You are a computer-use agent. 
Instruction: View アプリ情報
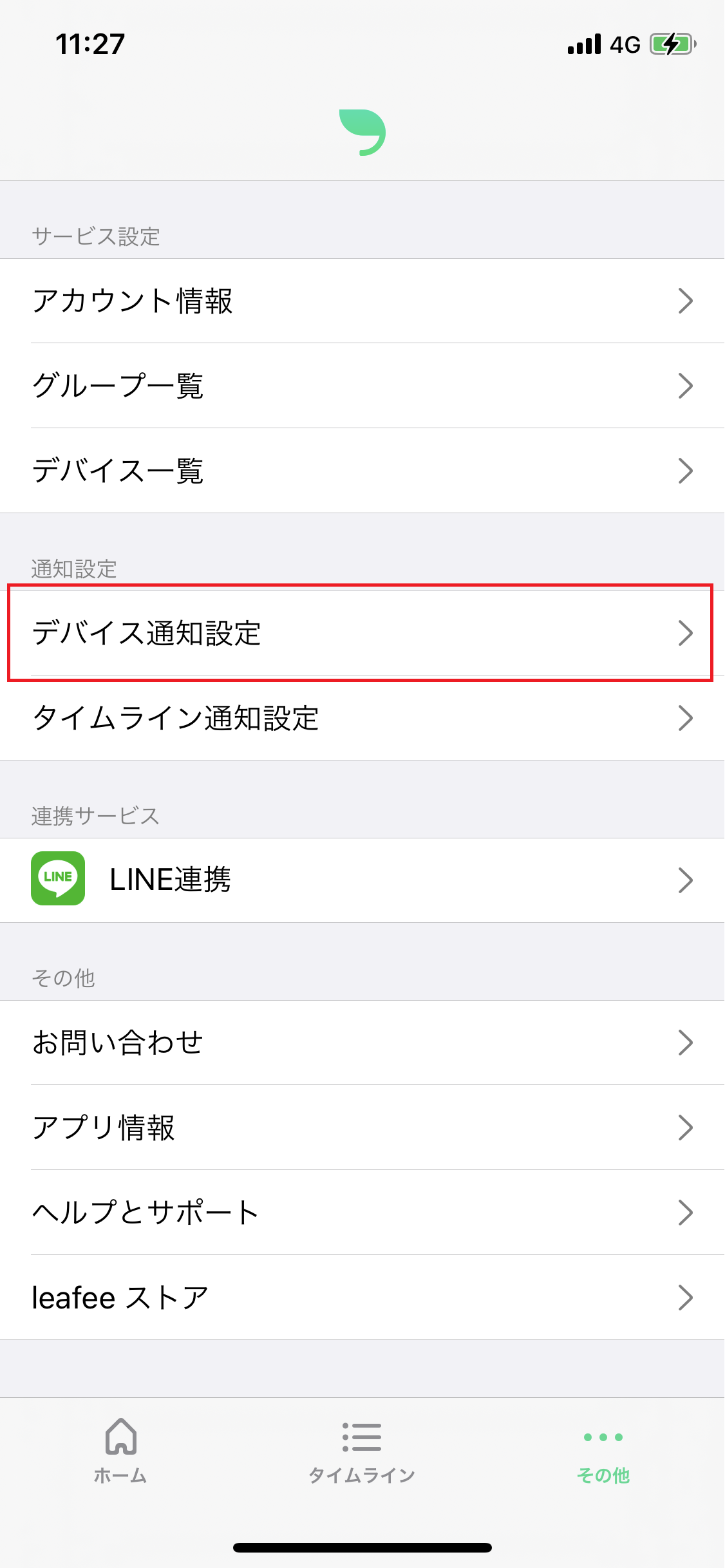362,1127
